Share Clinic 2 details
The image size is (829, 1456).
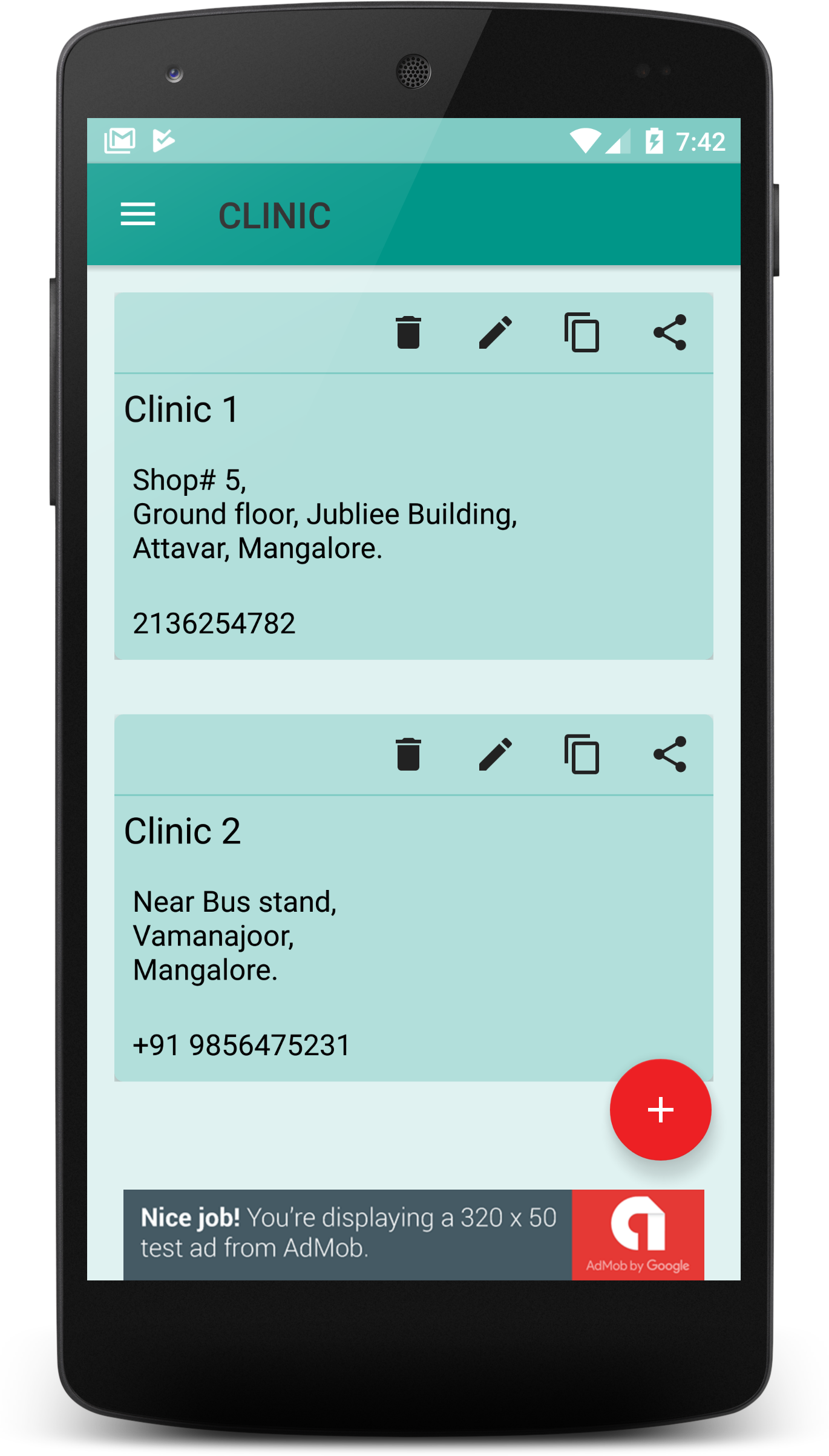[x=670, y=754]
